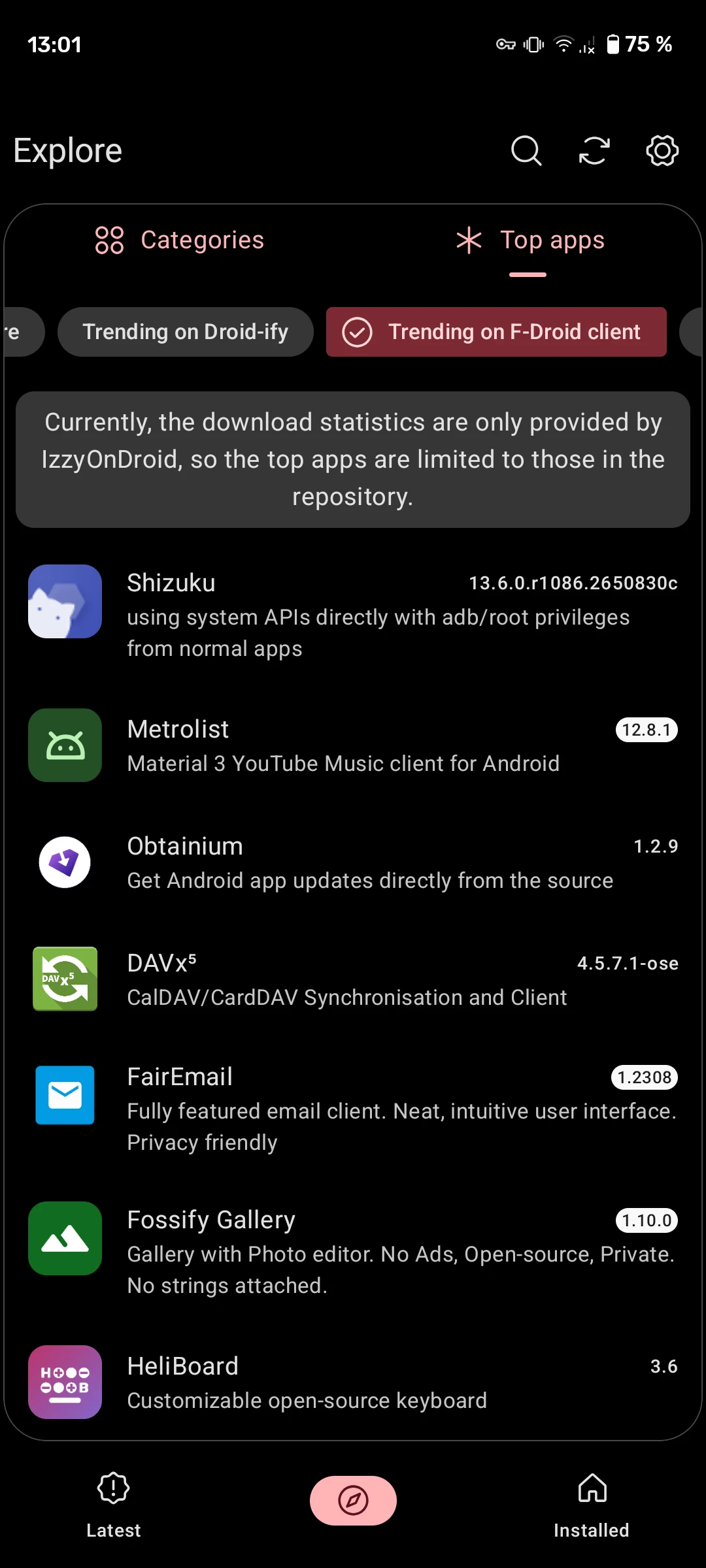Viewport: 706px width, 1568px height.
Task: Tap the sync repositories icon
Action: coord(594,151)
